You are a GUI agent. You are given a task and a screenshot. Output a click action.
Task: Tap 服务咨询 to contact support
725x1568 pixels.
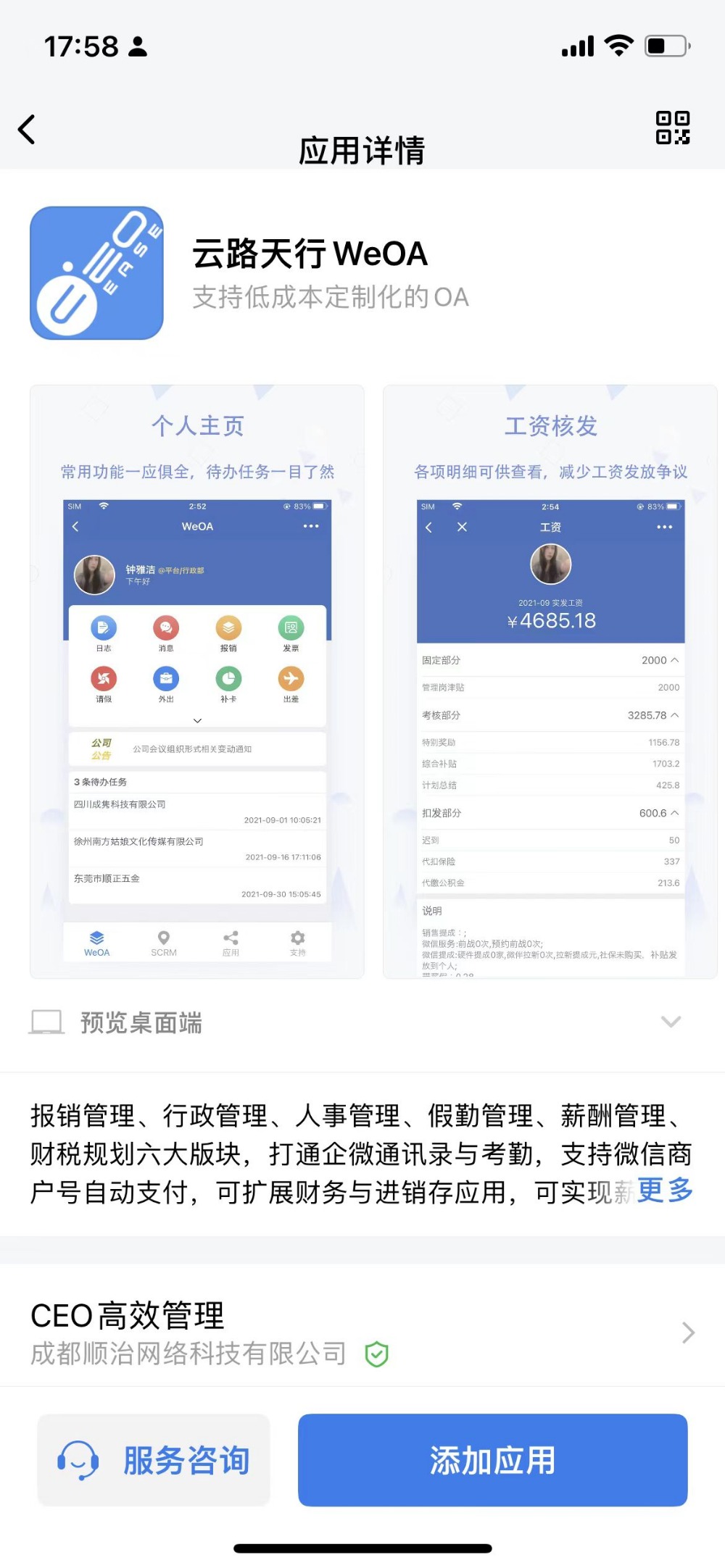[x=154, y=1459]
